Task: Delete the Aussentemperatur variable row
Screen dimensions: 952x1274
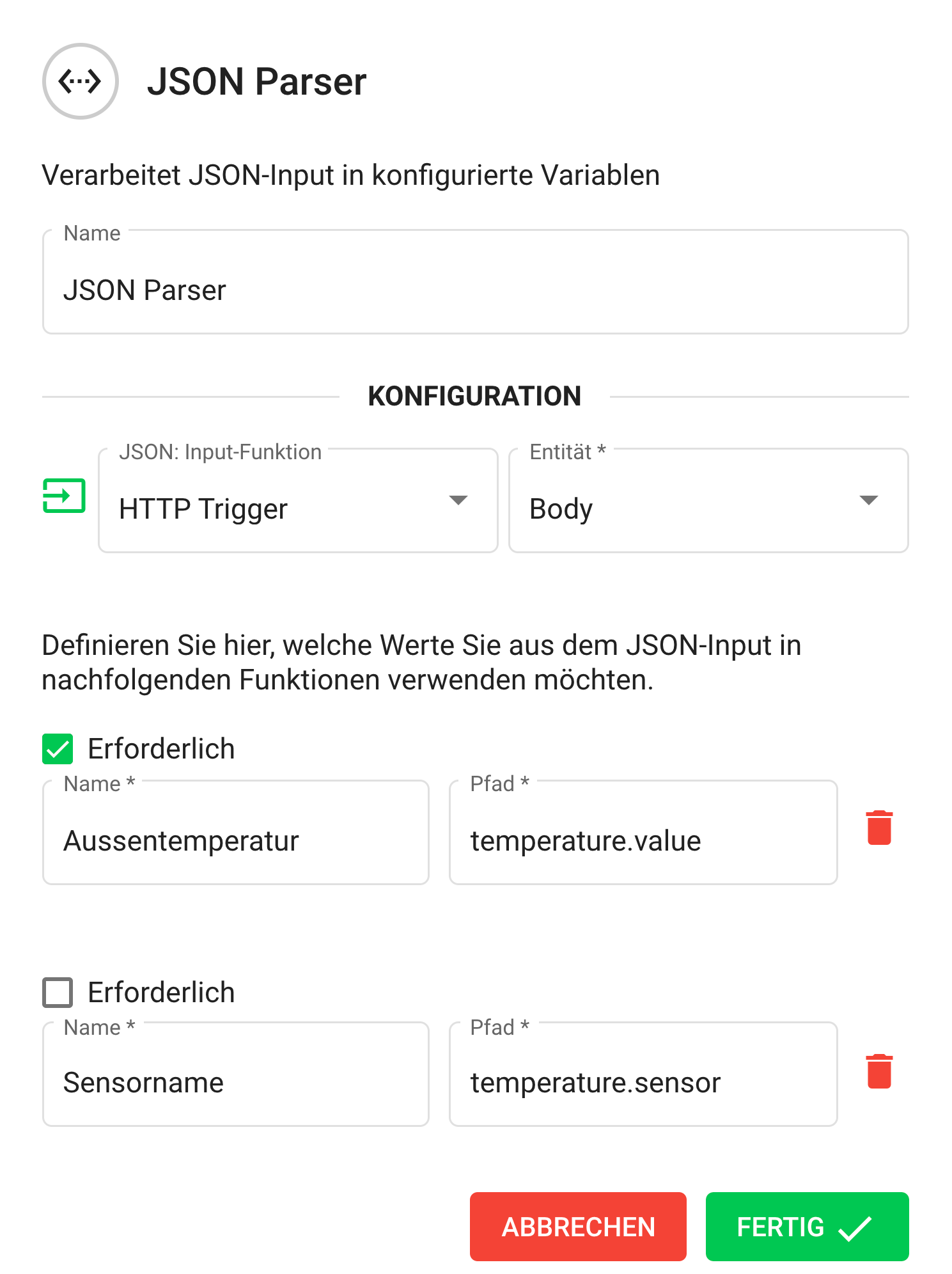Action: pyautogui.click(x=879, y=828)
